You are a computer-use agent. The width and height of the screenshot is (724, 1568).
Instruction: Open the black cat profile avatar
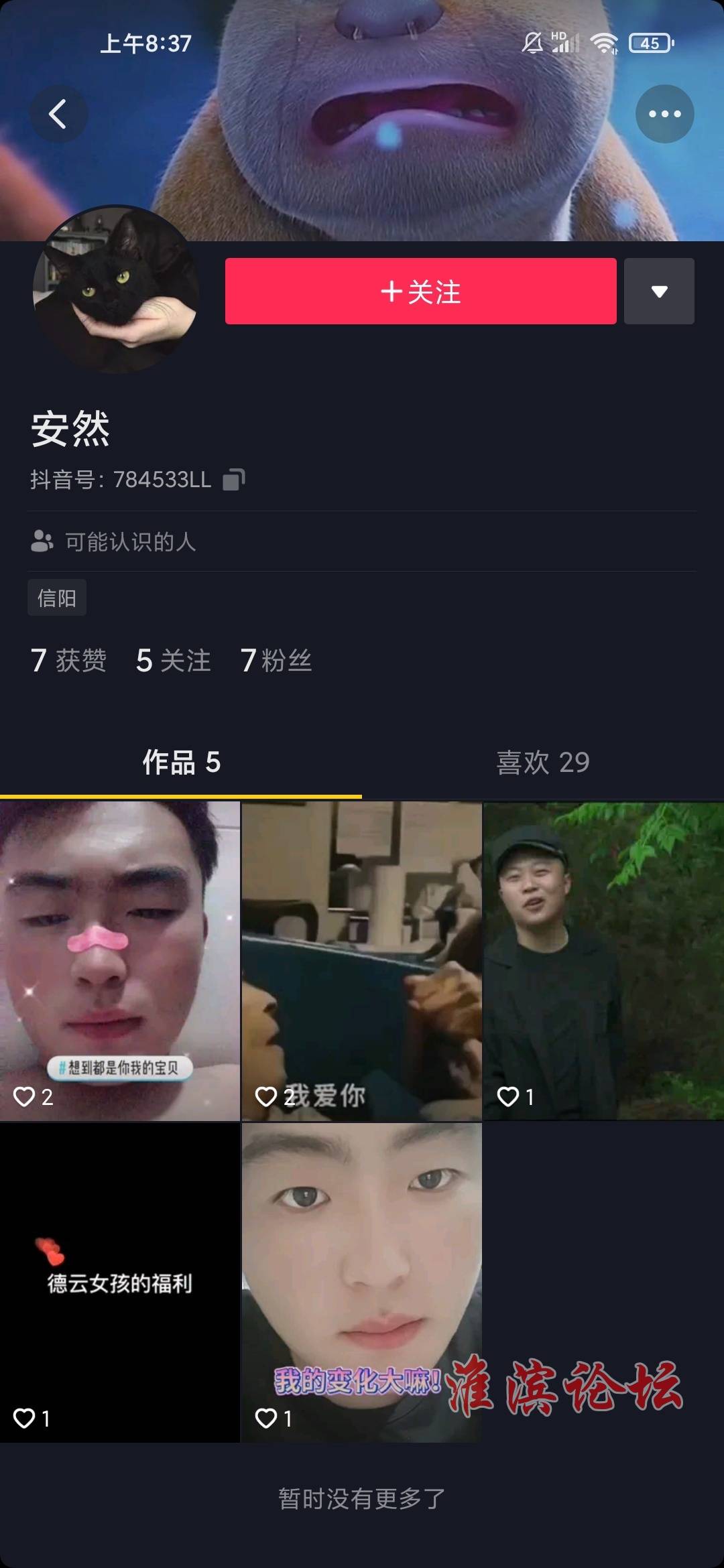115,289
